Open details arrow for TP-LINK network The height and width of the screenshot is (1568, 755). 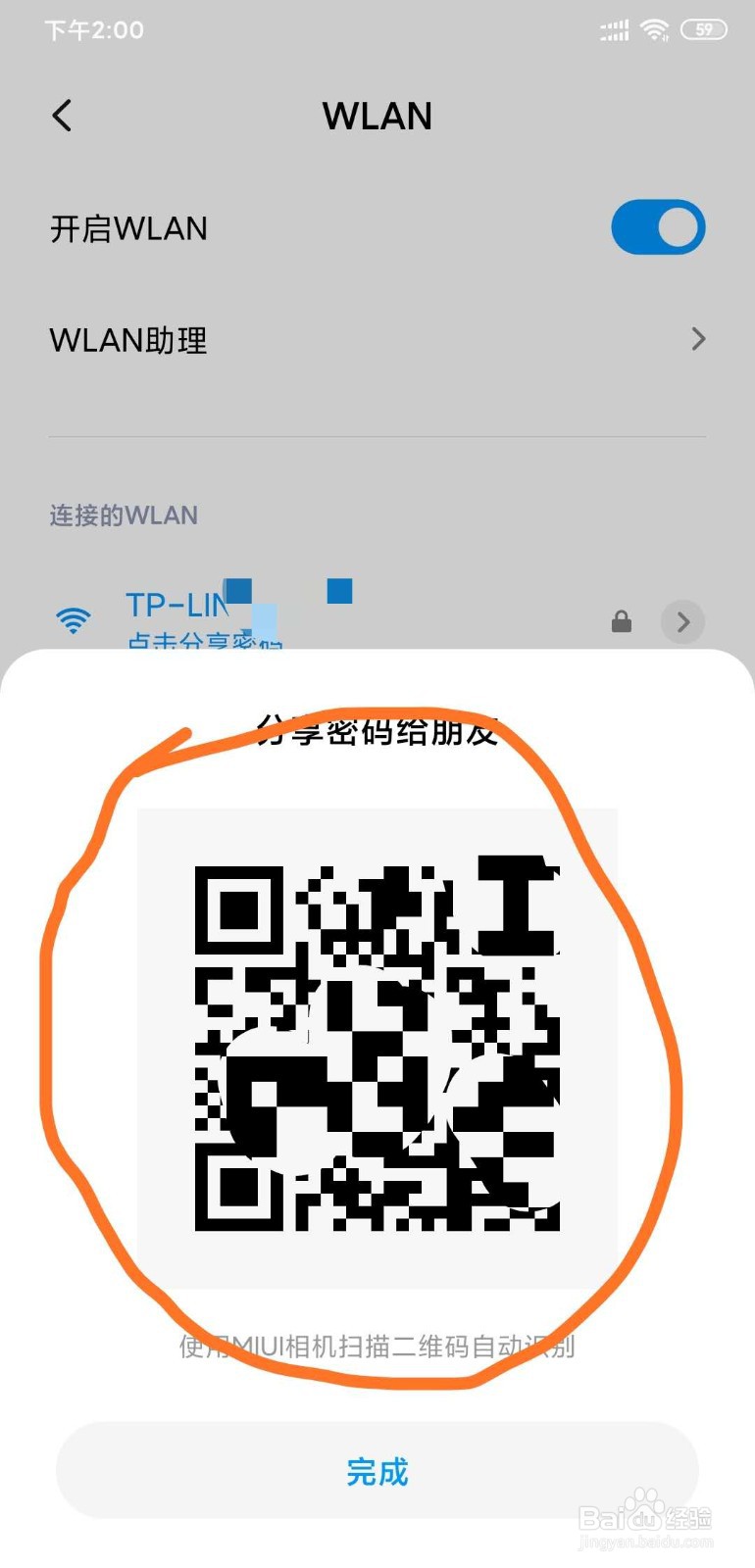(683, 621)
